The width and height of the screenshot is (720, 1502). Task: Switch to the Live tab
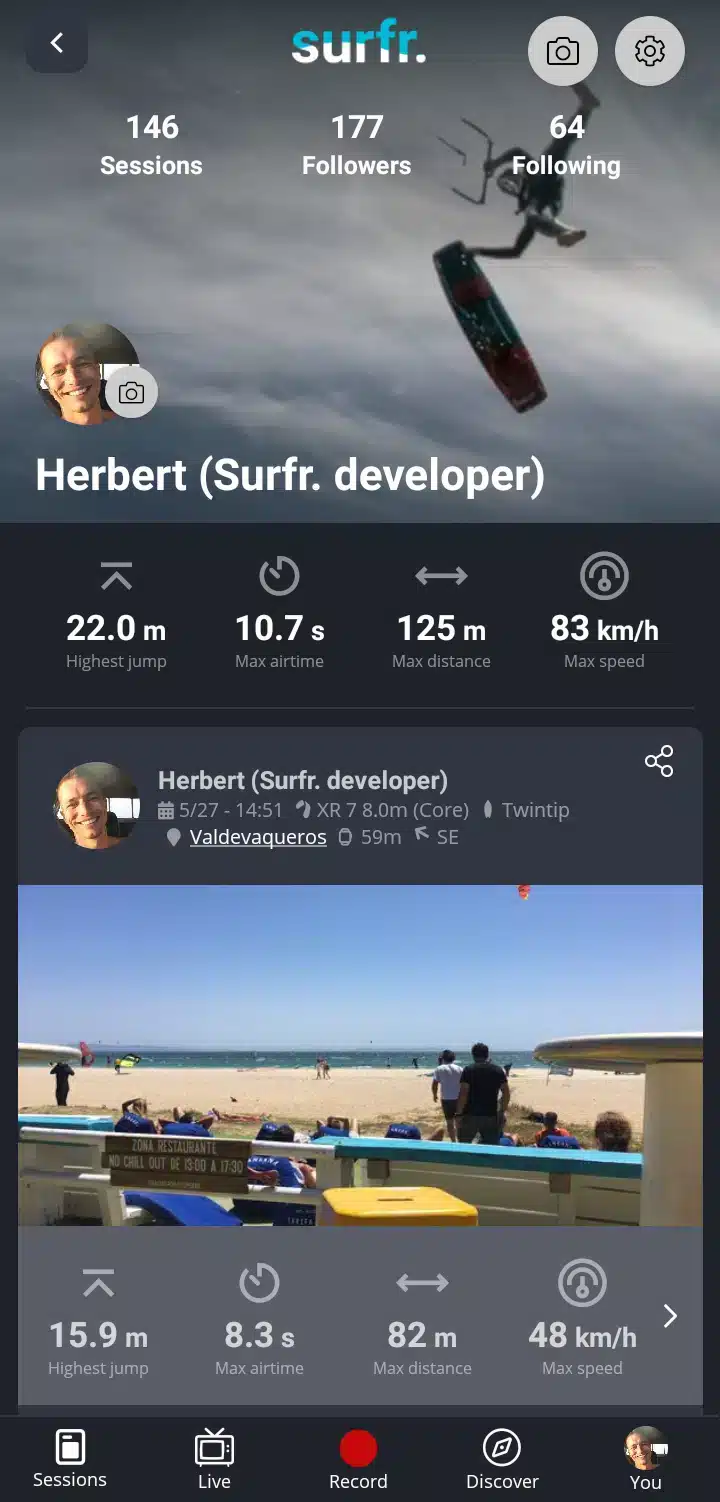click(214, 1459)
